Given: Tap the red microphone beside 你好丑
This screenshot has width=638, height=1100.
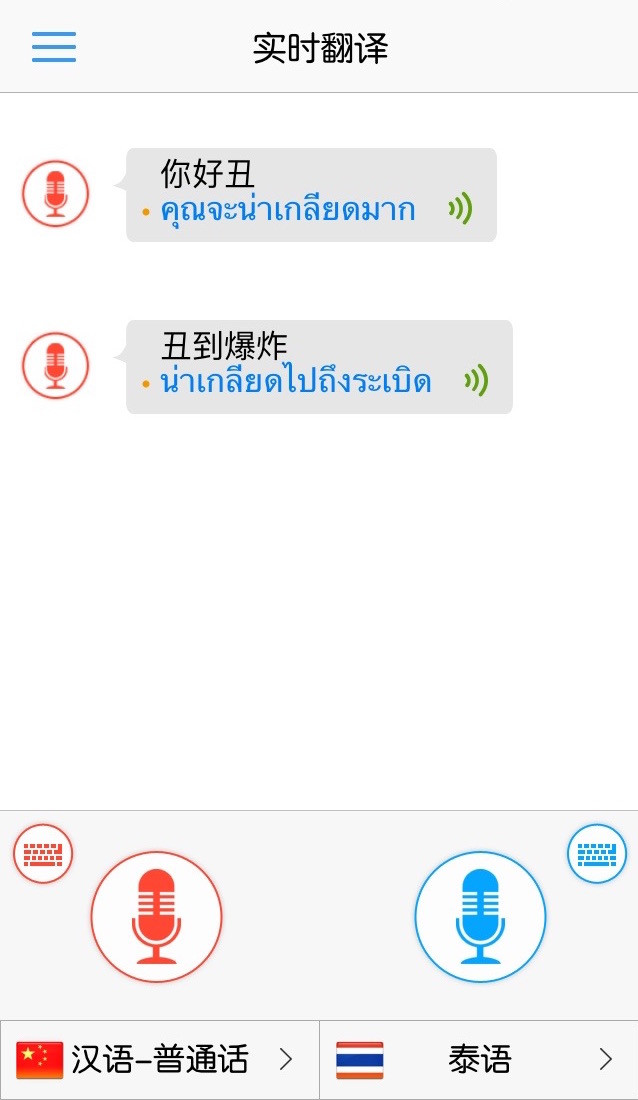Looking at the screenshot, I should click(56, 193).
